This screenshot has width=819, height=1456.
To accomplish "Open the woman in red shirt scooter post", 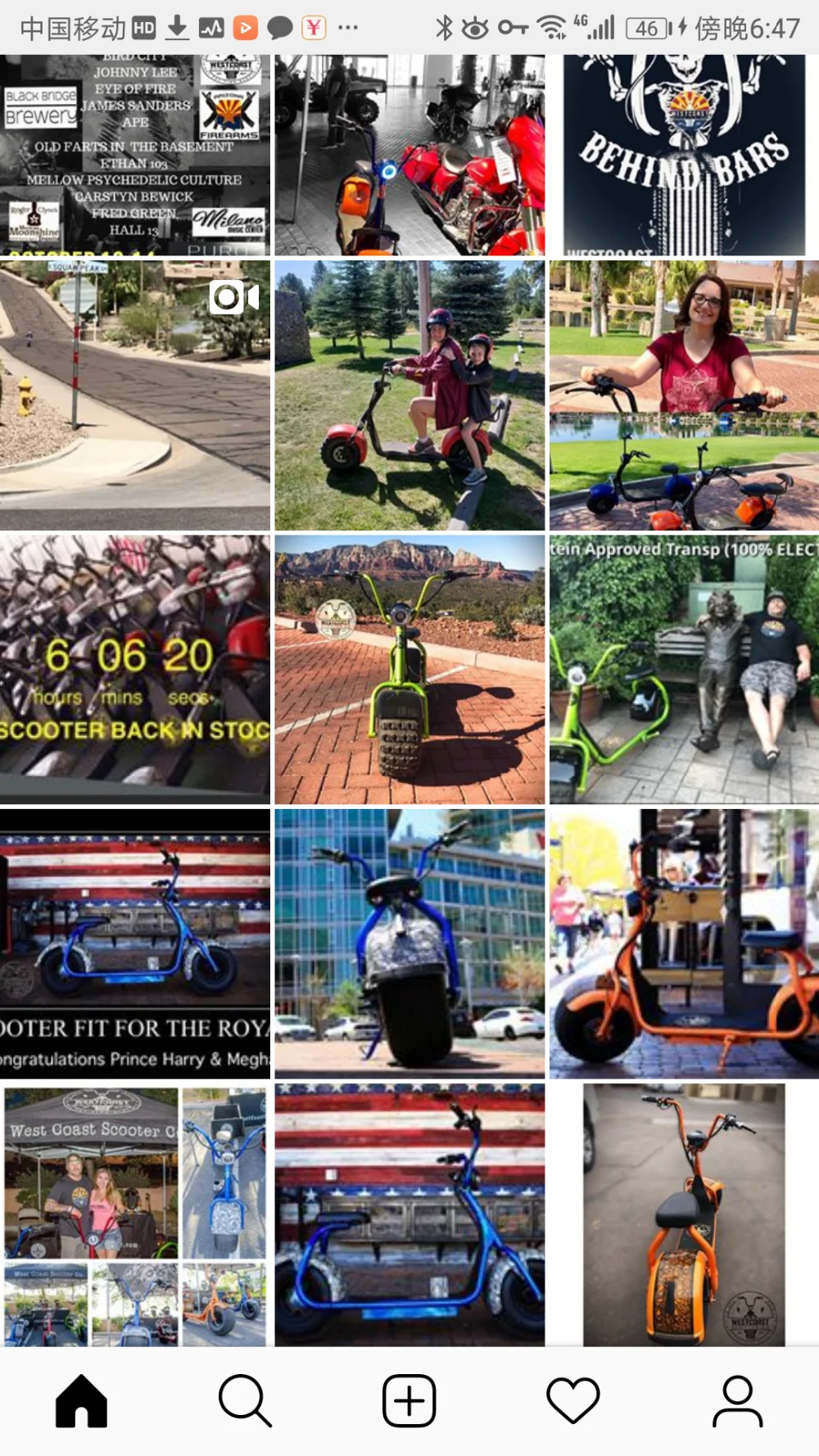I will point(684,396).
